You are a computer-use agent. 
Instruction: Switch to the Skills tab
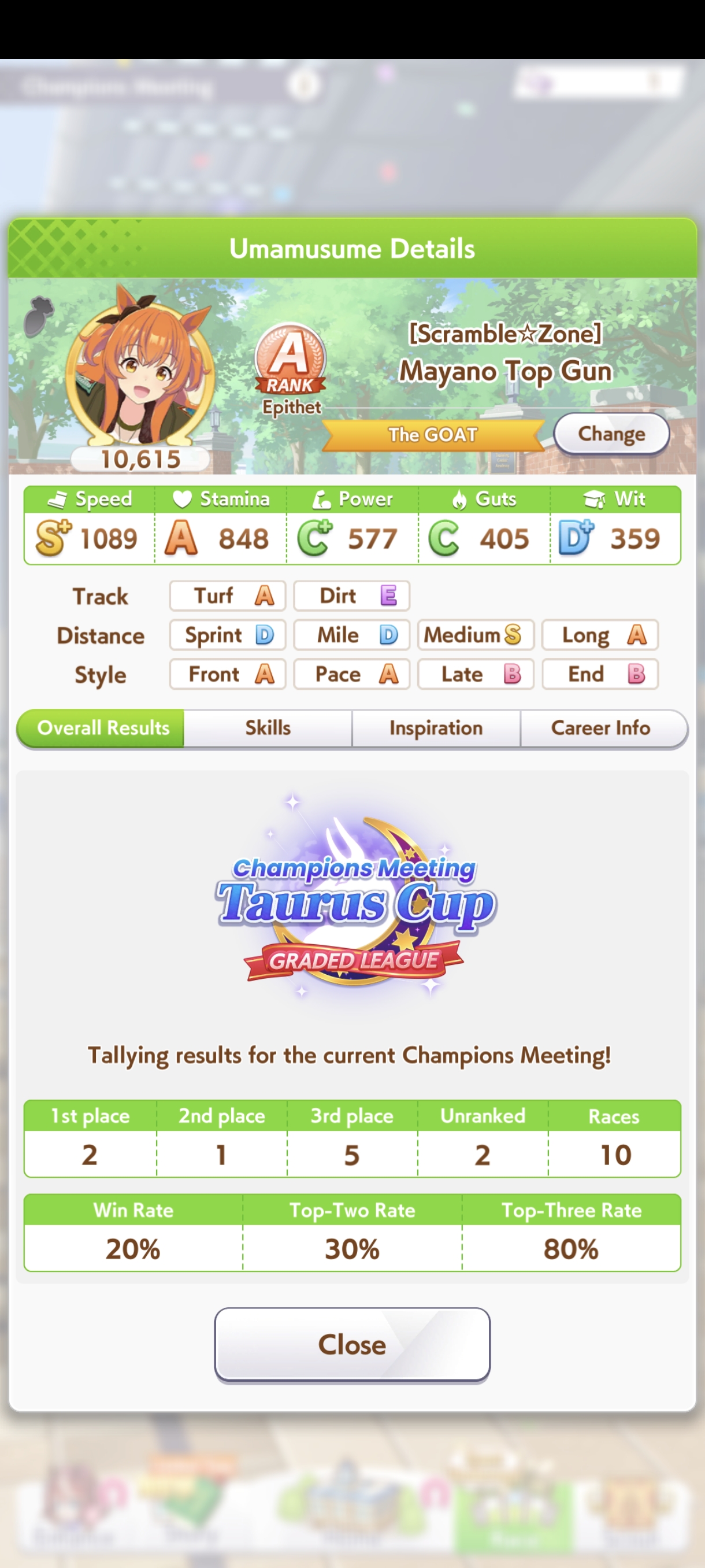click(x=268, y=728)
